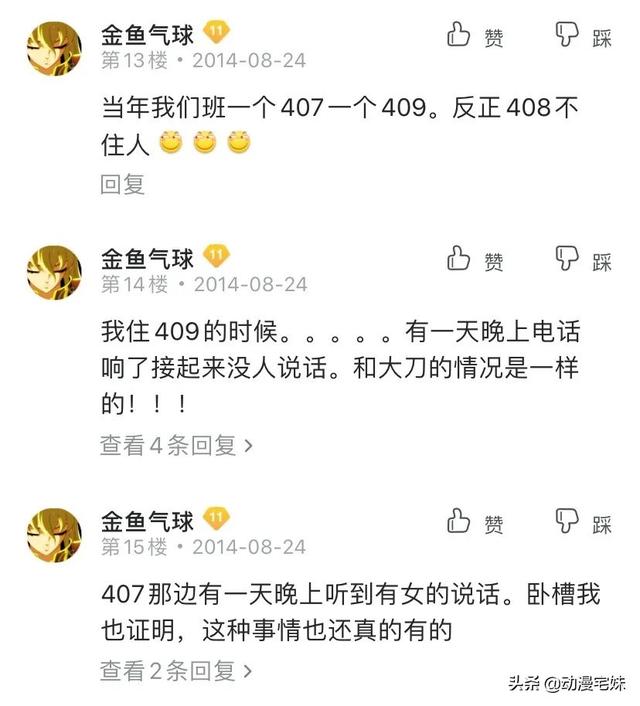Viewport: 640px width, 706px height.
Task: Open 金鱼气球's avatar on 第15楼
Action: (54, 534)
